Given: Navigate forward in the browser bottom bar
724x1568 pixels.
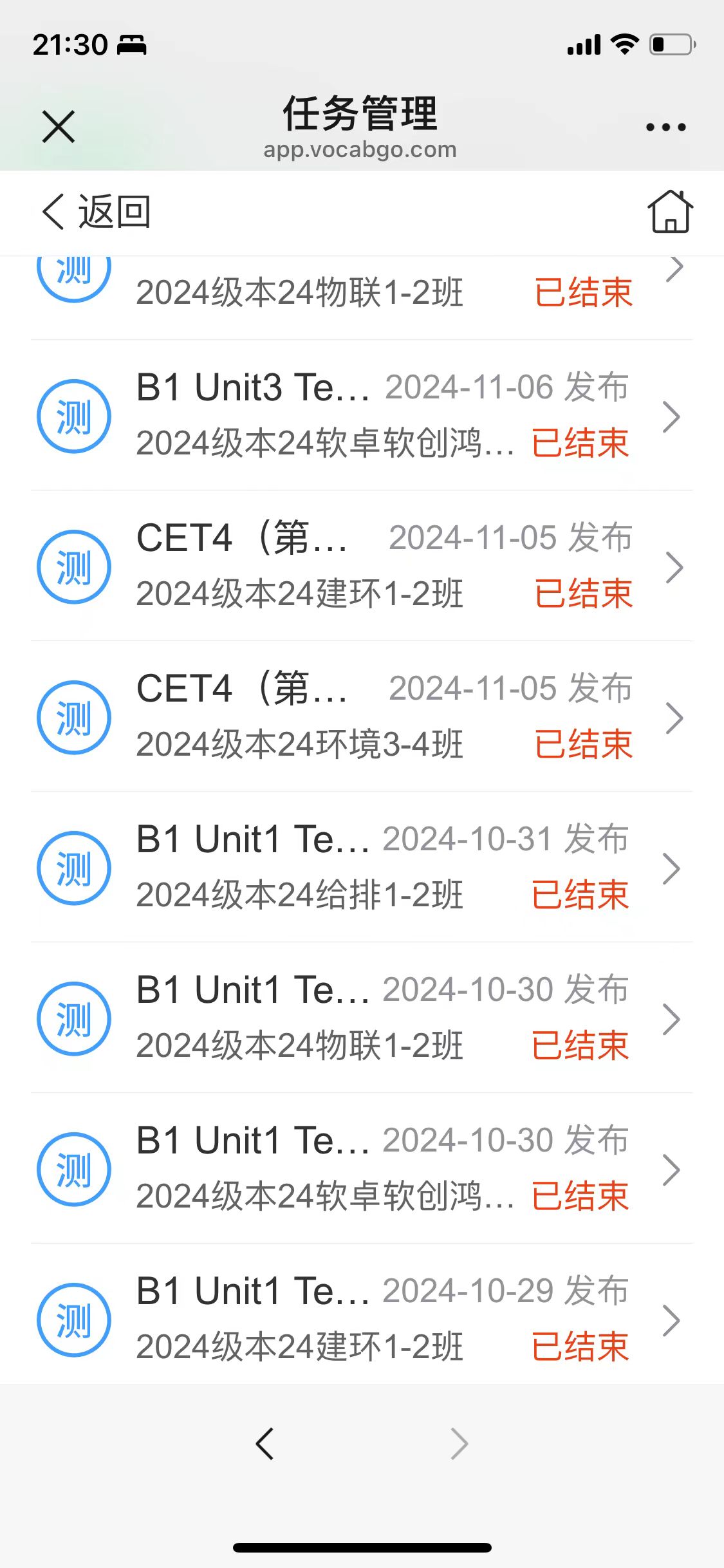Looking at the screenshot, I should click(459, 1444).
